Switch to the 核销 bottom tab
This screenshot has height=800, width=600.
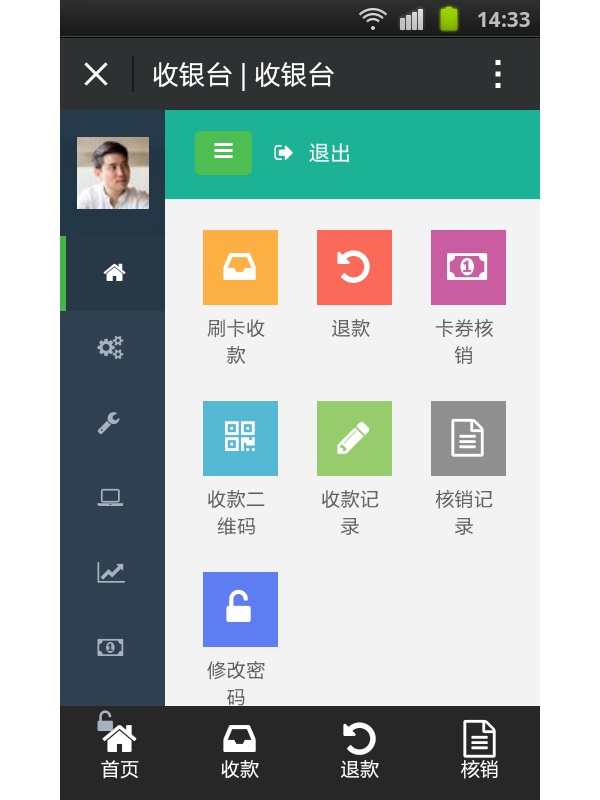point(479,752)
